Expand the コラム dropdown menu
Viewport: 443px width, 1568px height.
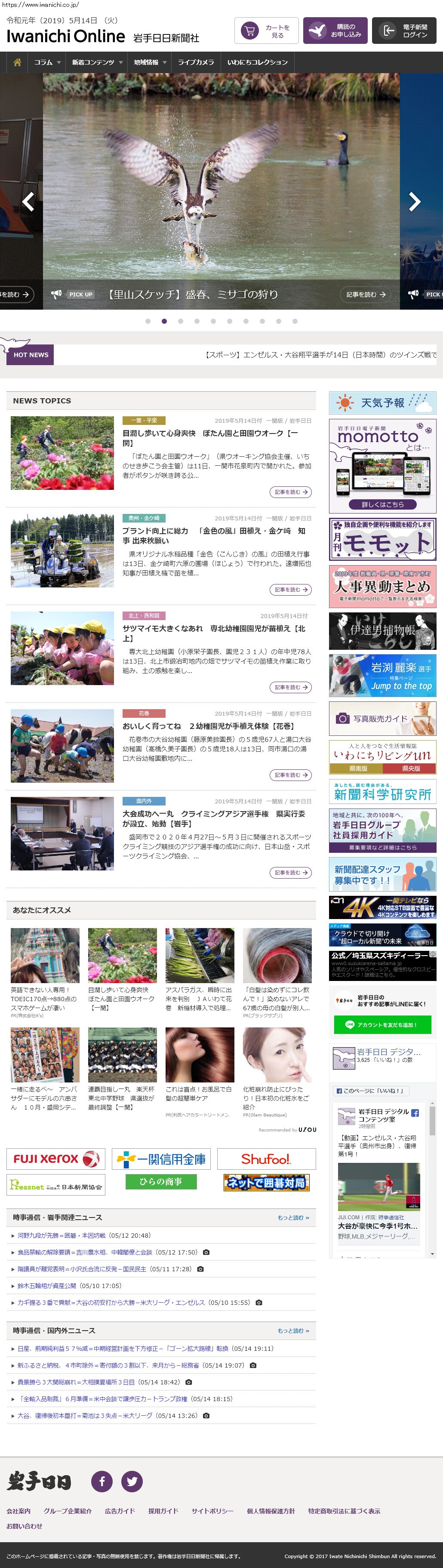47,62
